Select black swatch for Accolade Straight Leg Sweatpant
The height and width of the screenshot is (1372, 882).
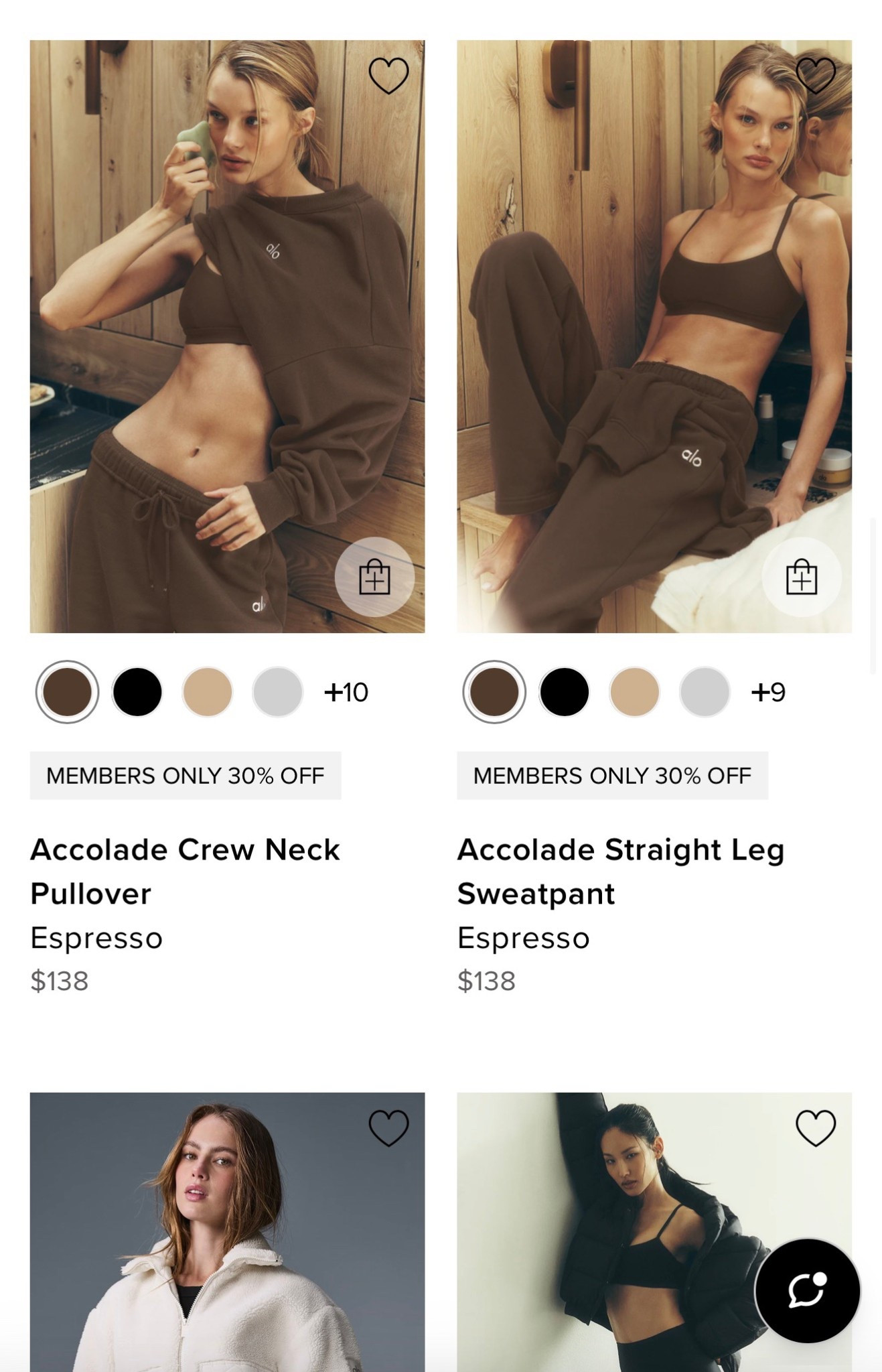(564, 692)
